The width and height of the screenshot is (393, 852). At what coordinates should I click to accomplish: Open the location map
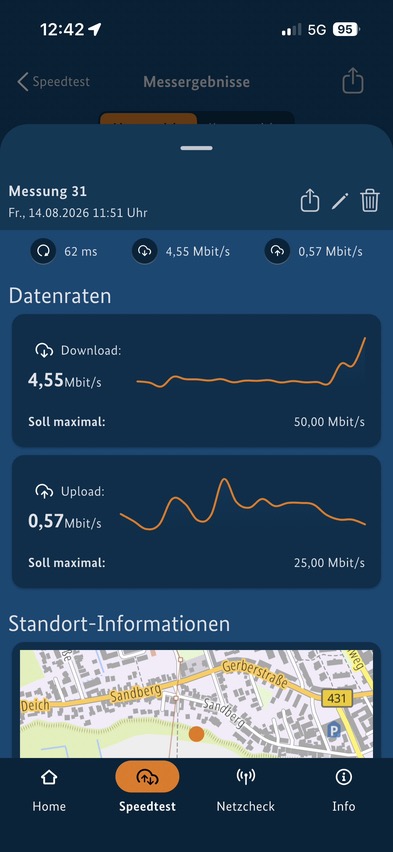point(197,704)
